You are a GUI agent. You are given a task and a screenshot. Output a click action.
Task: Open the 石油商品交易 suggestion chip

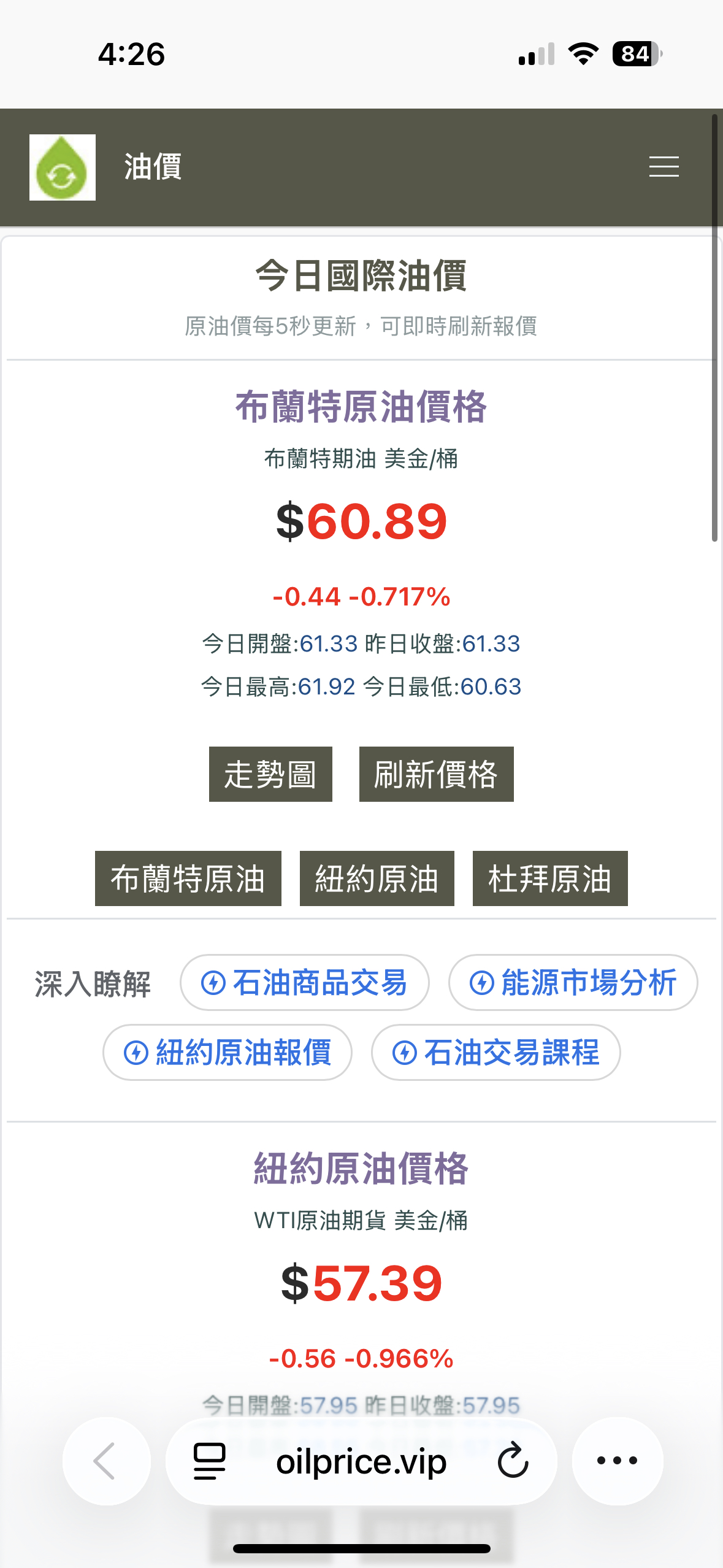pyautogui.click(x=303, y=982)
